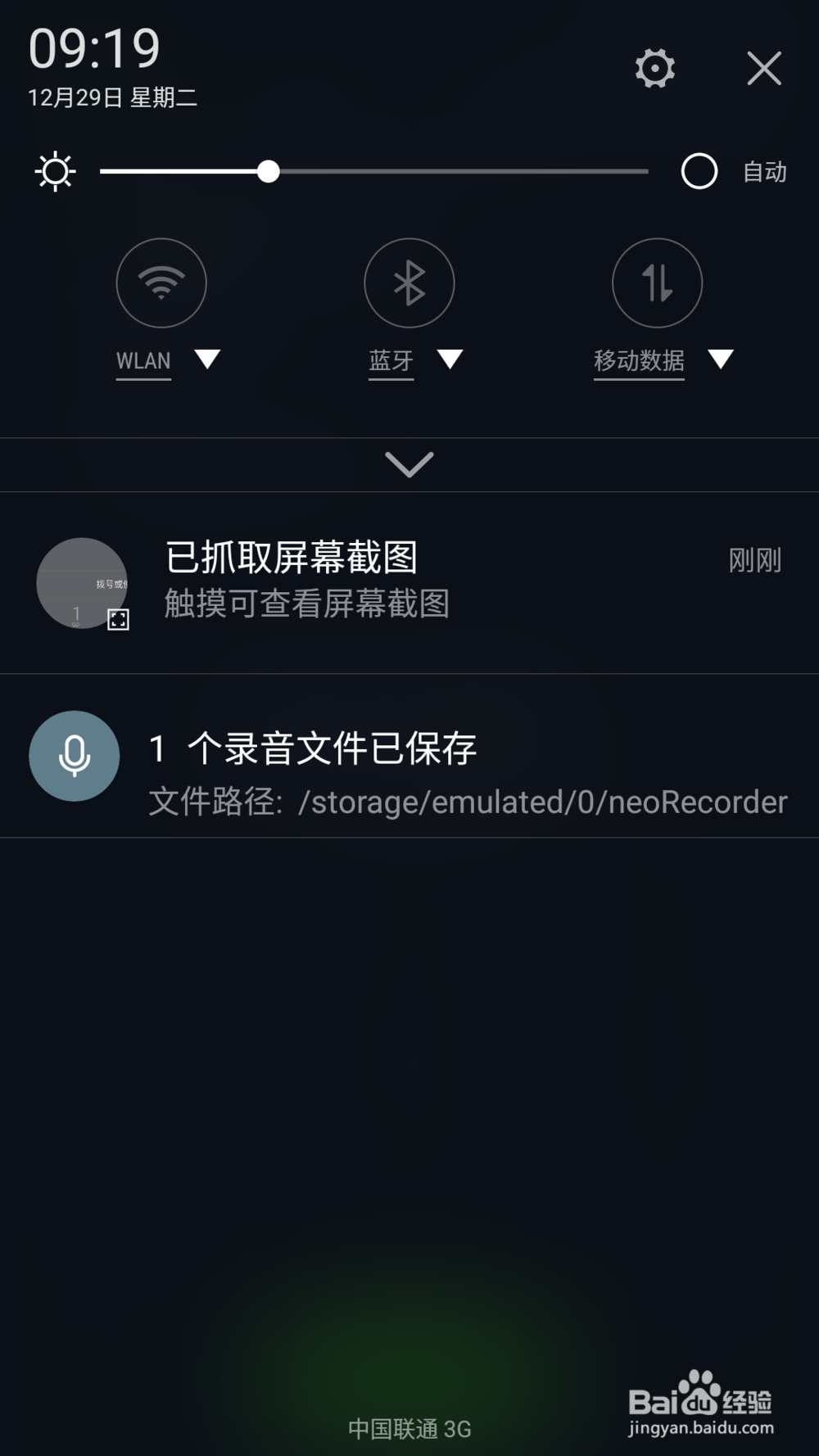Open the Bluetooth dropdown arrow
This screenshot has width=819, height=1456.
click(450, 359)
